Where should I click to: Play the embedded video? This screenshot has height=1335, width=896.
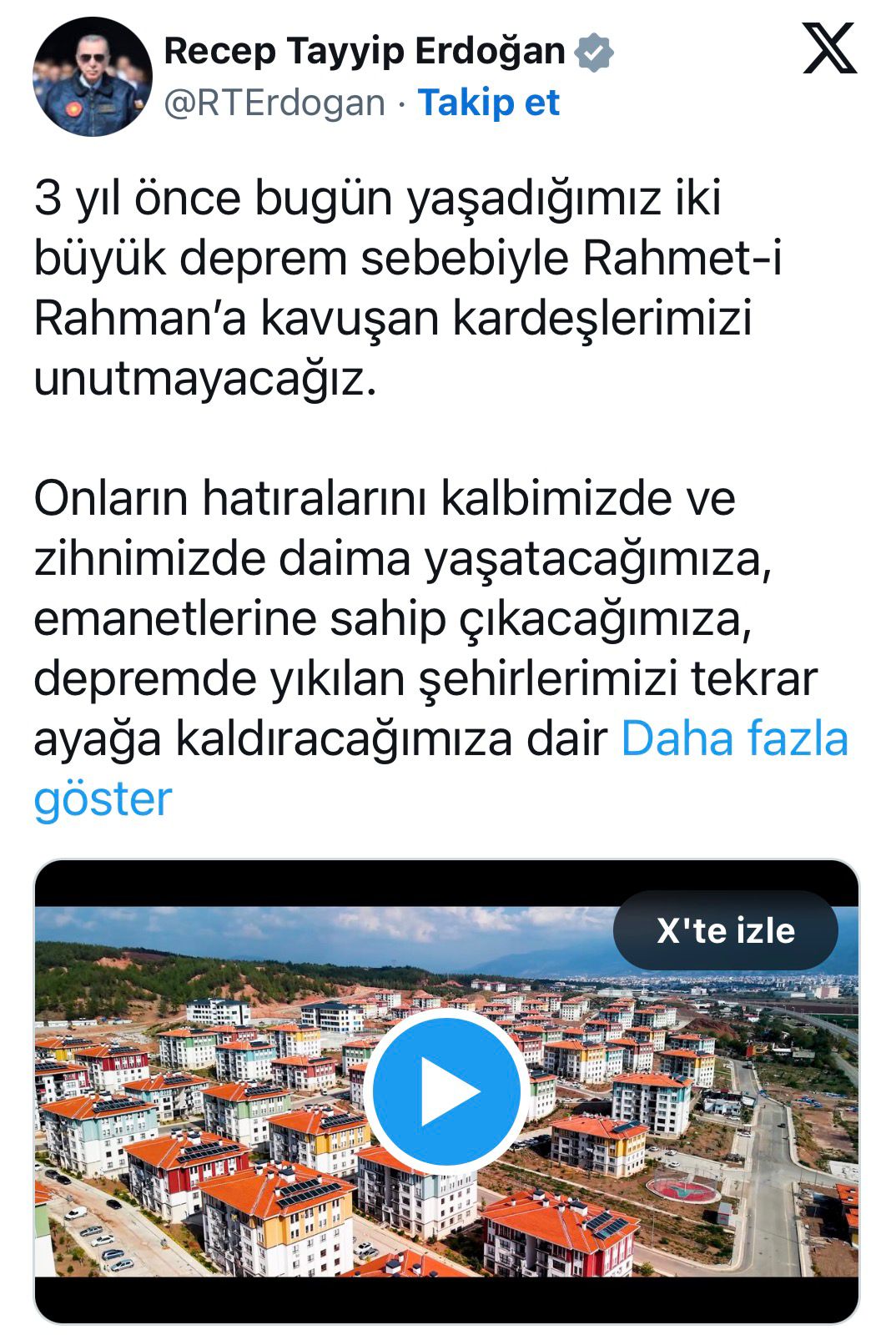[446, 1090]
